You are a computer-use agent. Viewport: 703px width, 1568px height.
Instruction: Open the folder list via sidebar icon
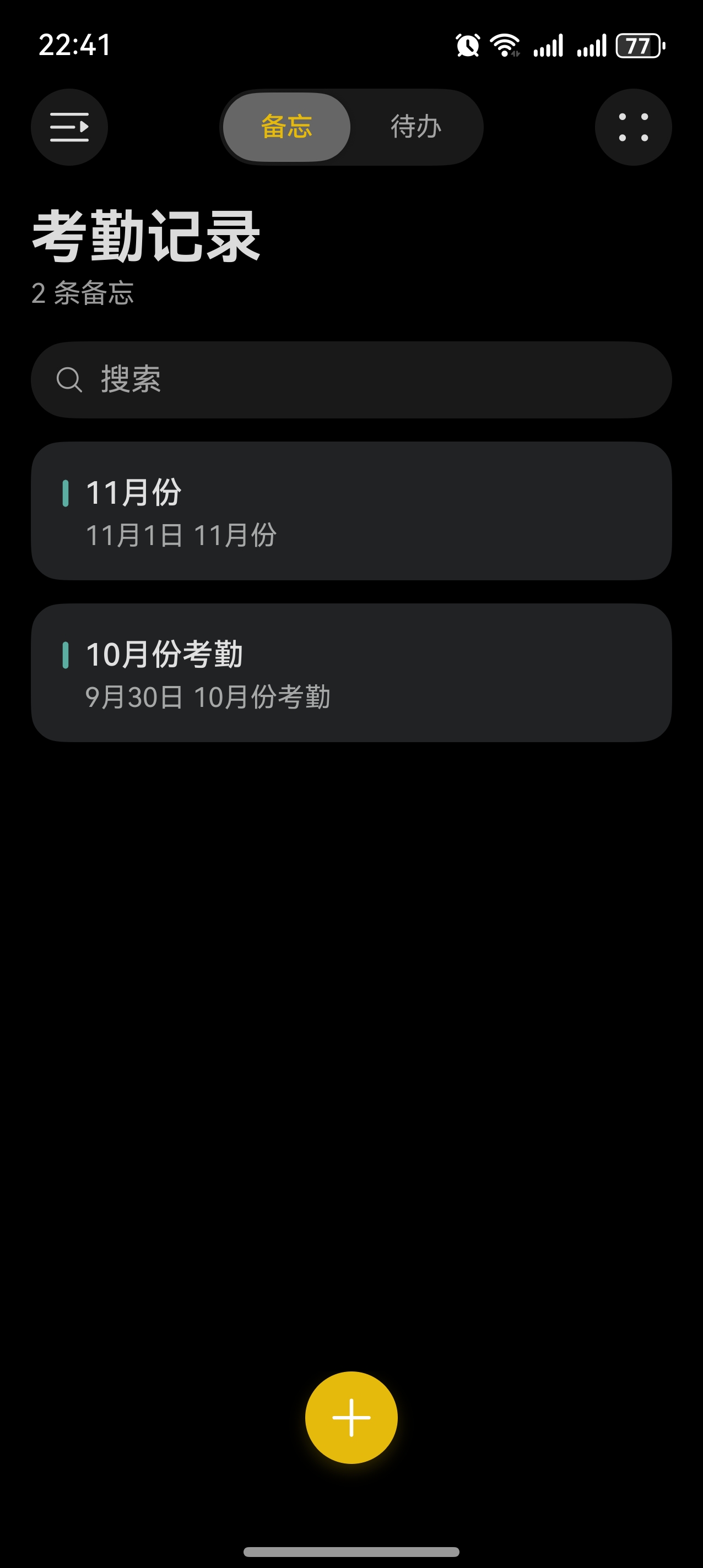point(69,126)
